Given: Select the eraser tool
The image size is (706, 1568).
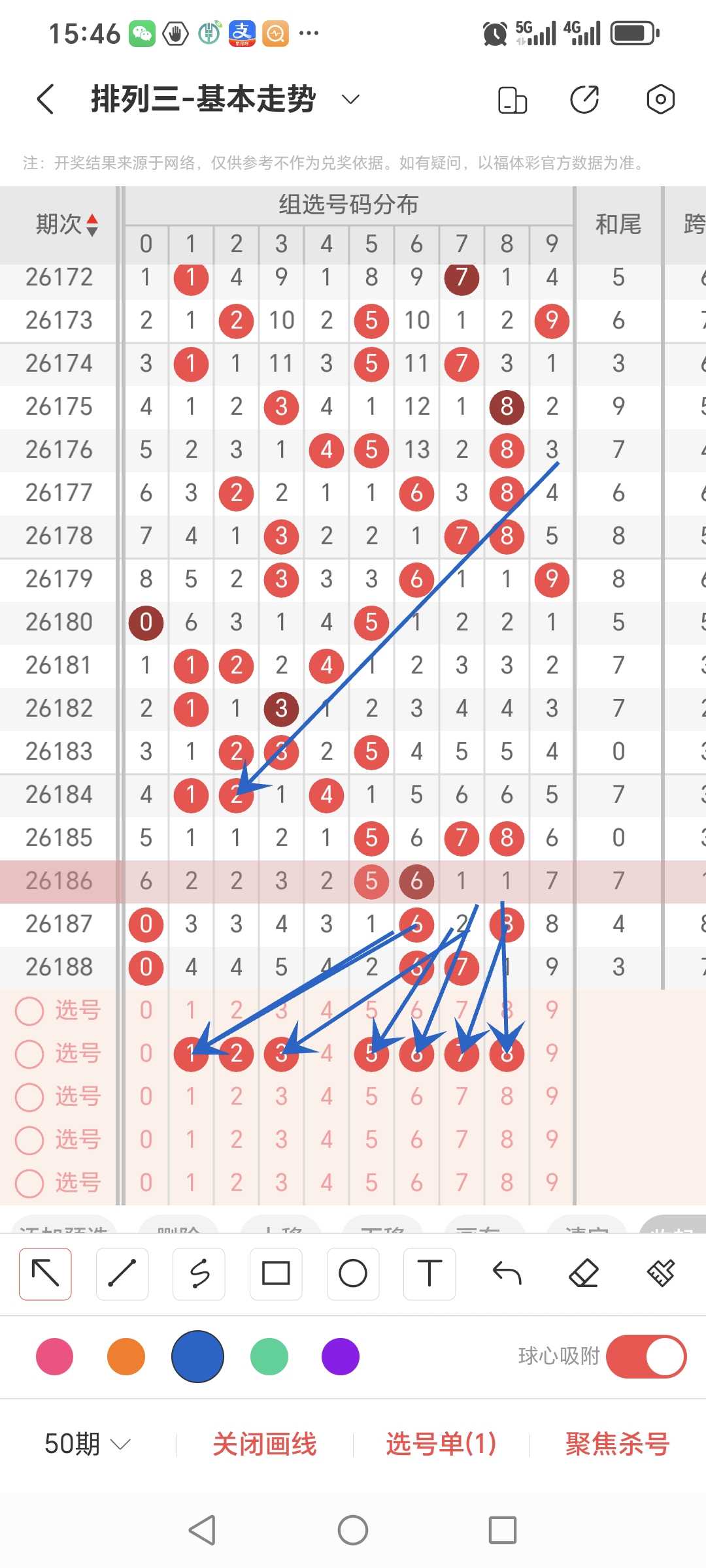Looking at the screenshot, I should pos(584,1273).
